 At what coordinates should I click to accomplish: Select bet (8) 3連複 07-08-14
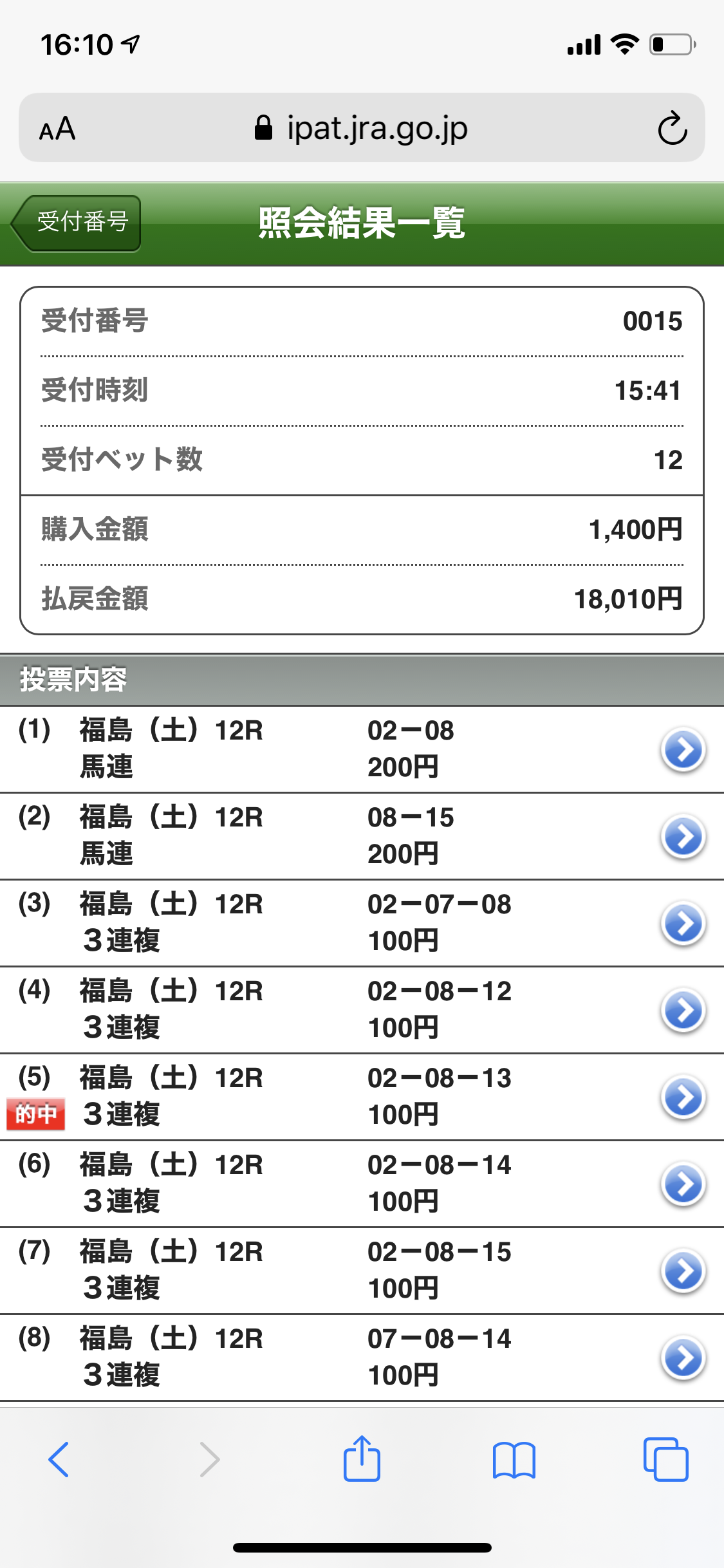(x=683, y=1358)
